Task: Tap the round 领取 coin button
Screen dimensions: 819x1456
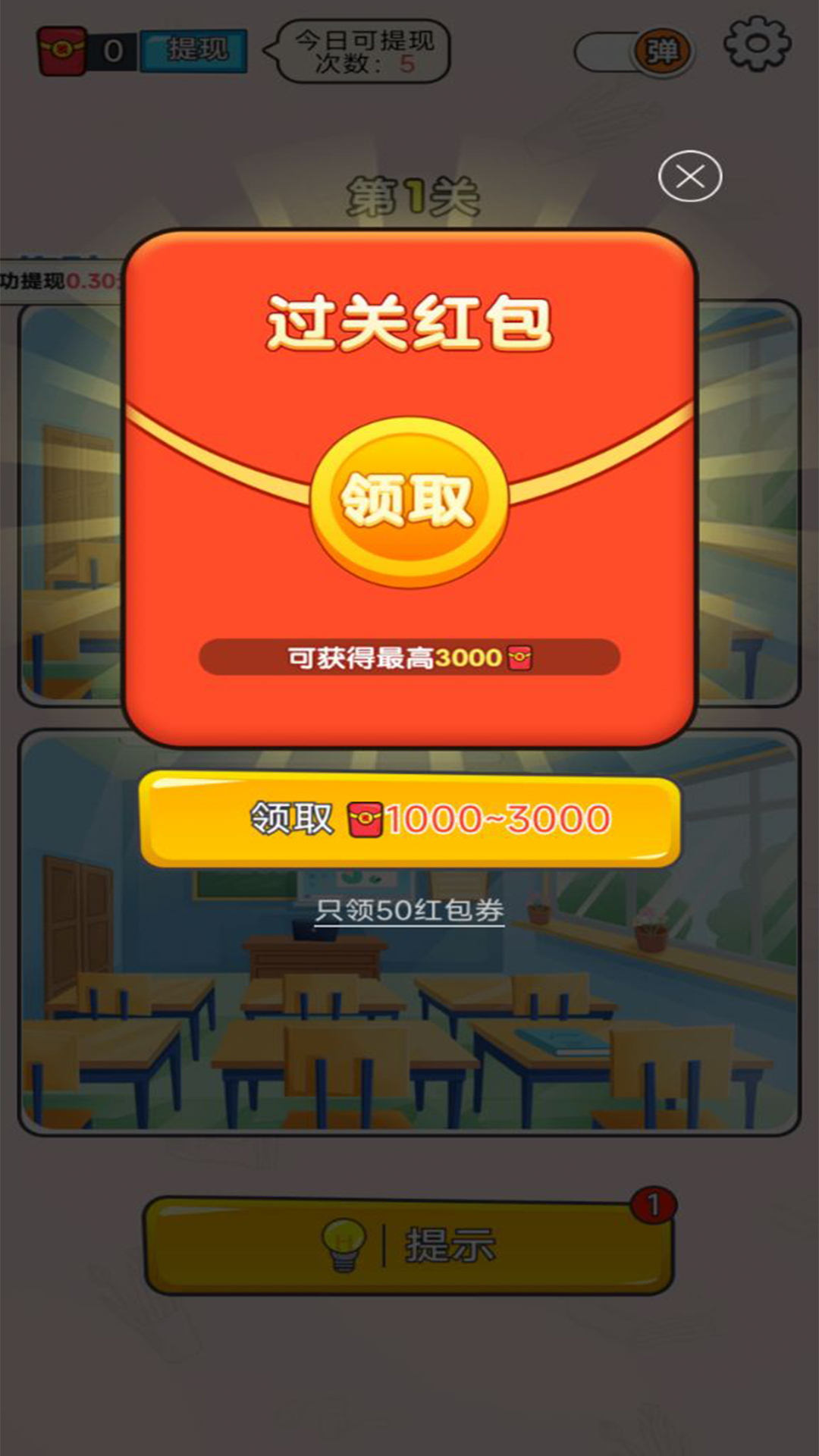Action: tap(409, 501)
